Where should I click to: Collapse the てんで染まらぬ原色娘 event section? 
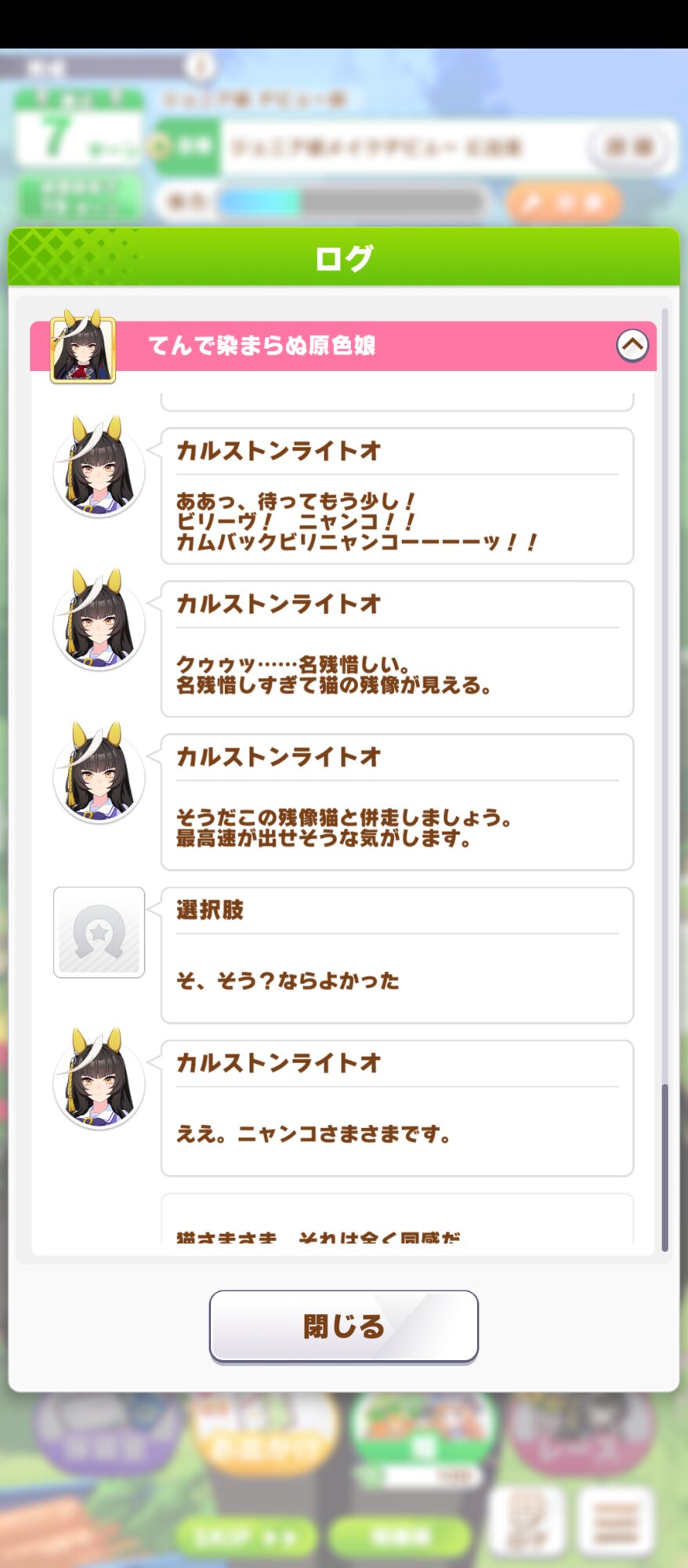click(x=632, y=345)
